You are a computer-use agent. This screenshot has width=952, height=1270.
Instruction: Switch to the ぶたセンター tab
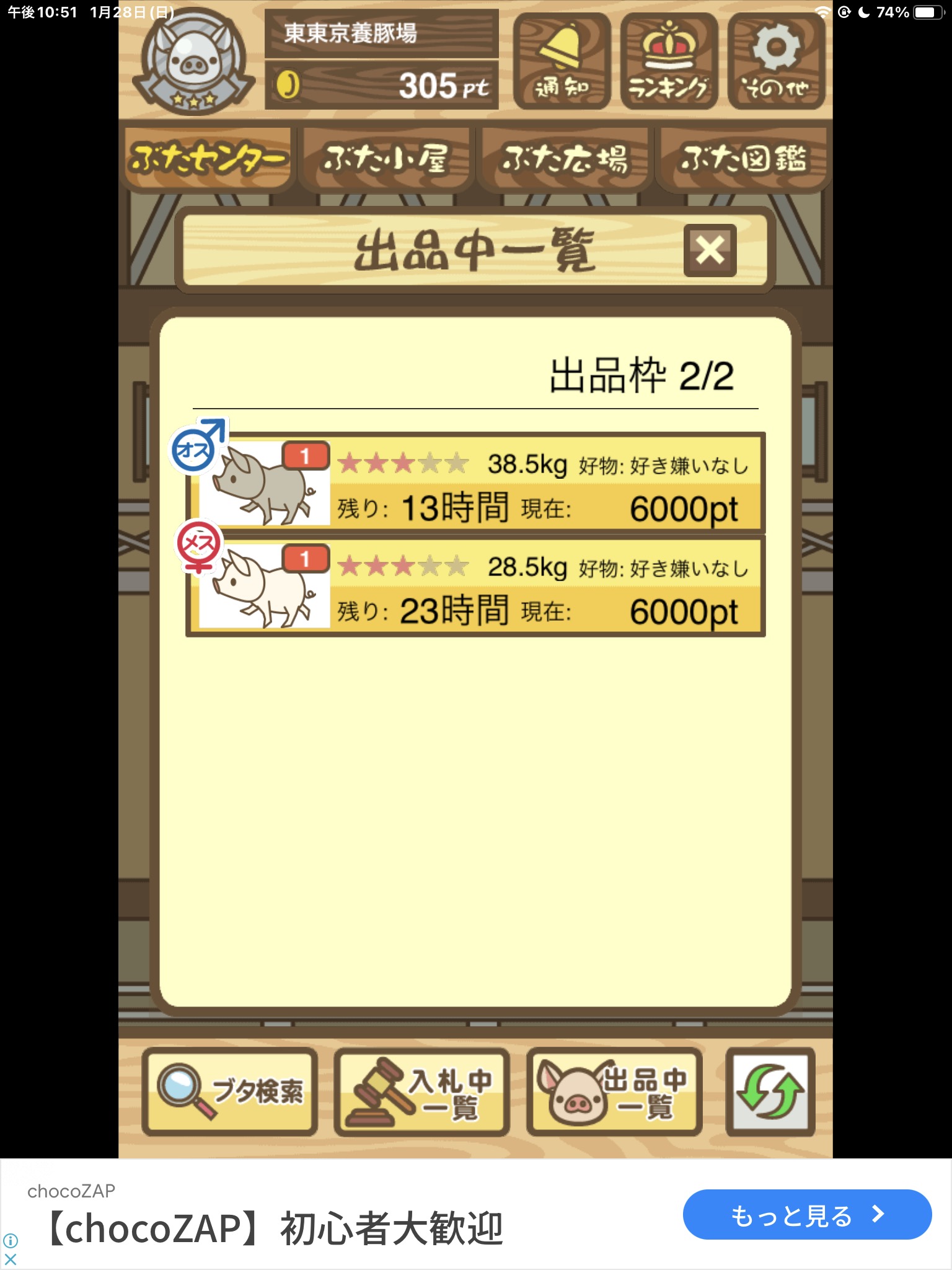[208, 159]
